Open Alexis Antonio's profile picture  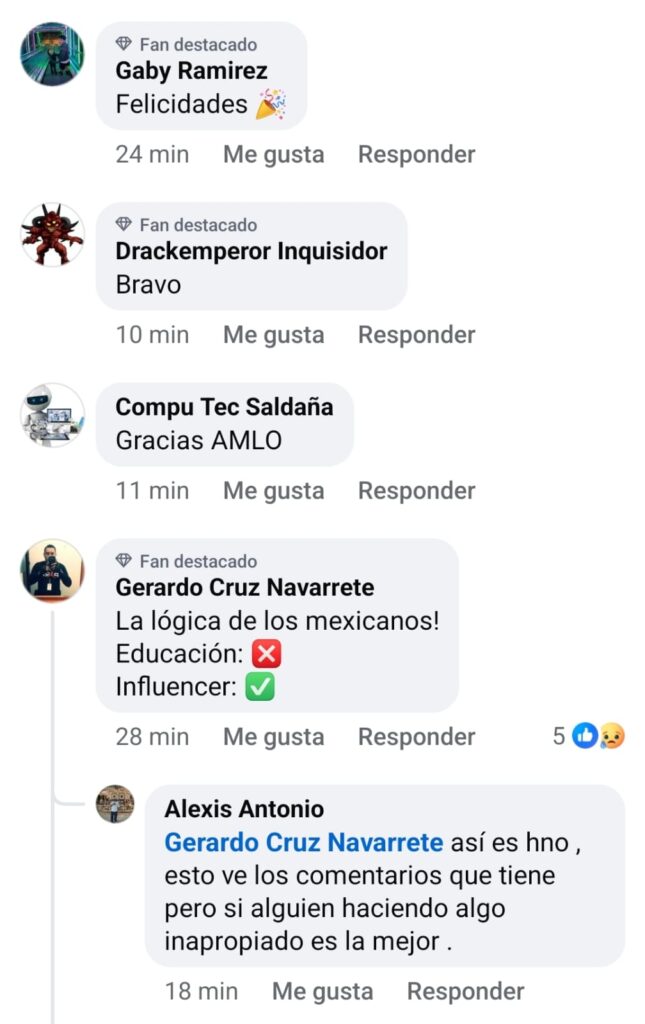[115, 804]
